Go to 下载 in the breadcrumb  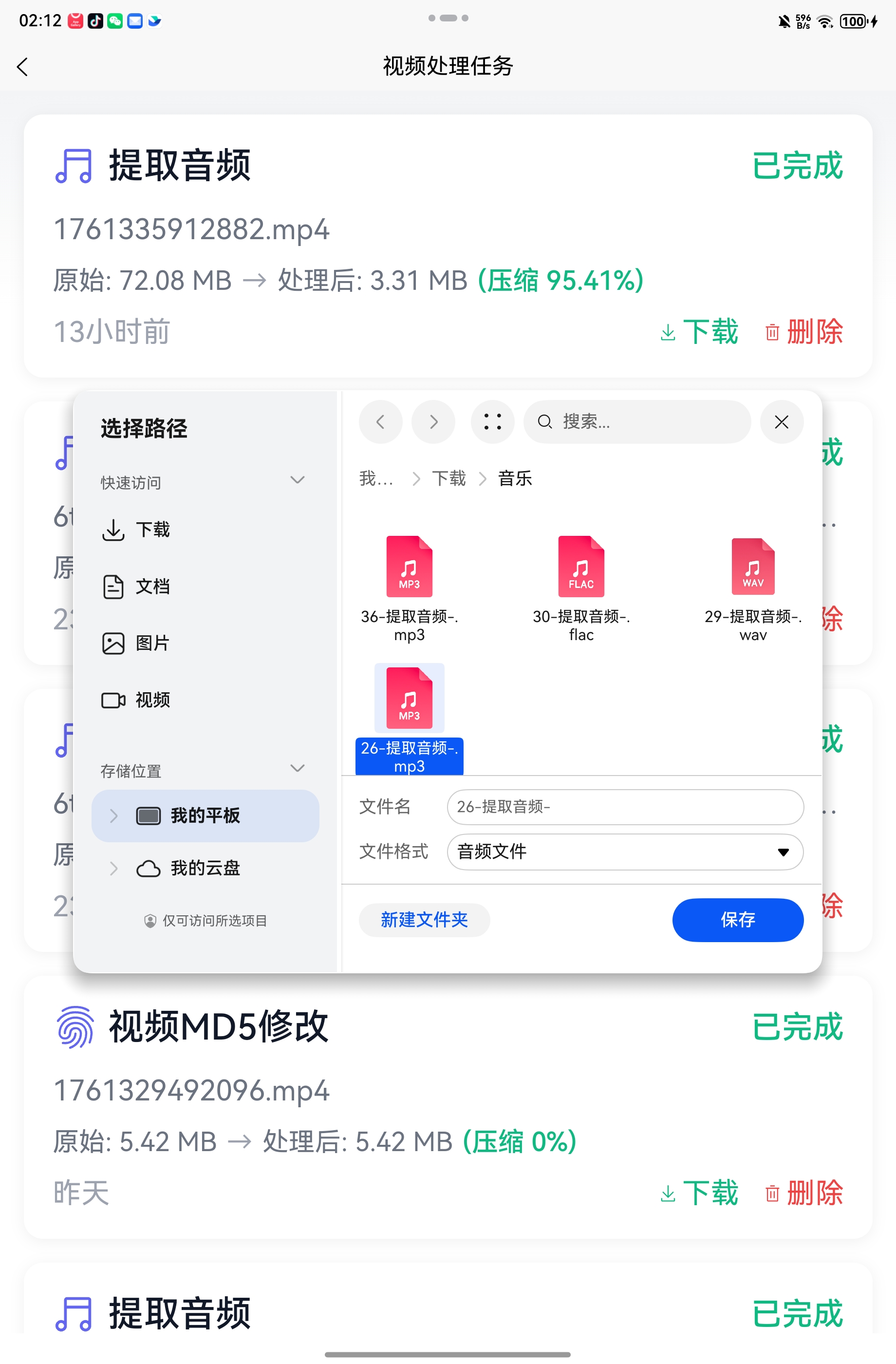pyautogui.click(x=448, y=478)
